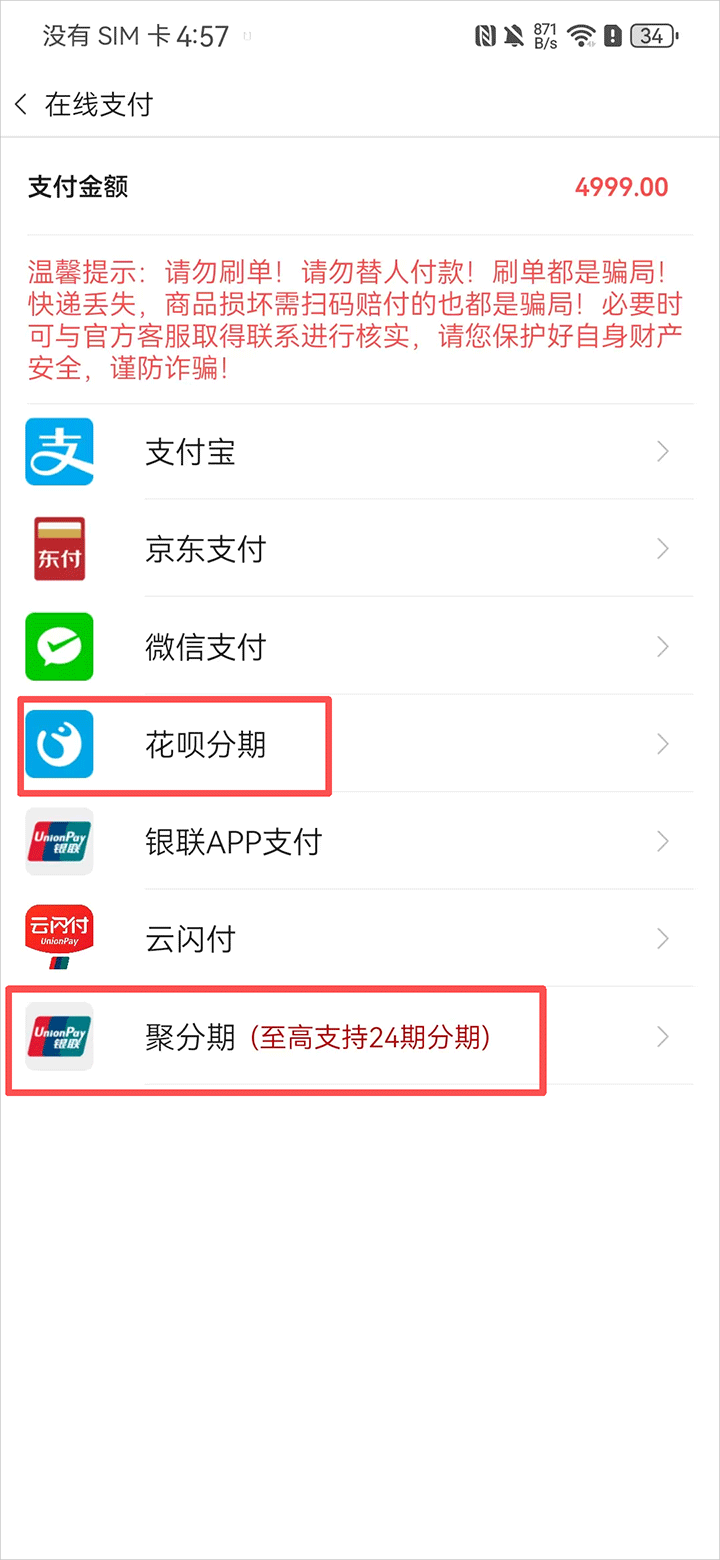
Task: Open the 花呗分期 installment option
Action: 360,744
